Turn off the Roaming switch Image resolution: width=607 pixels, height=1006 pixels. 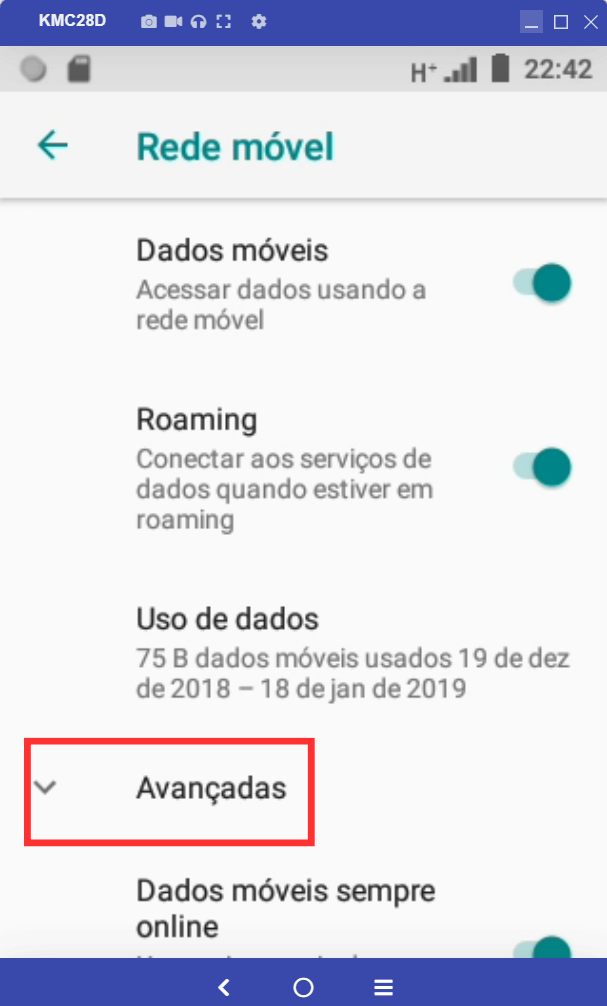coord(542,467)
